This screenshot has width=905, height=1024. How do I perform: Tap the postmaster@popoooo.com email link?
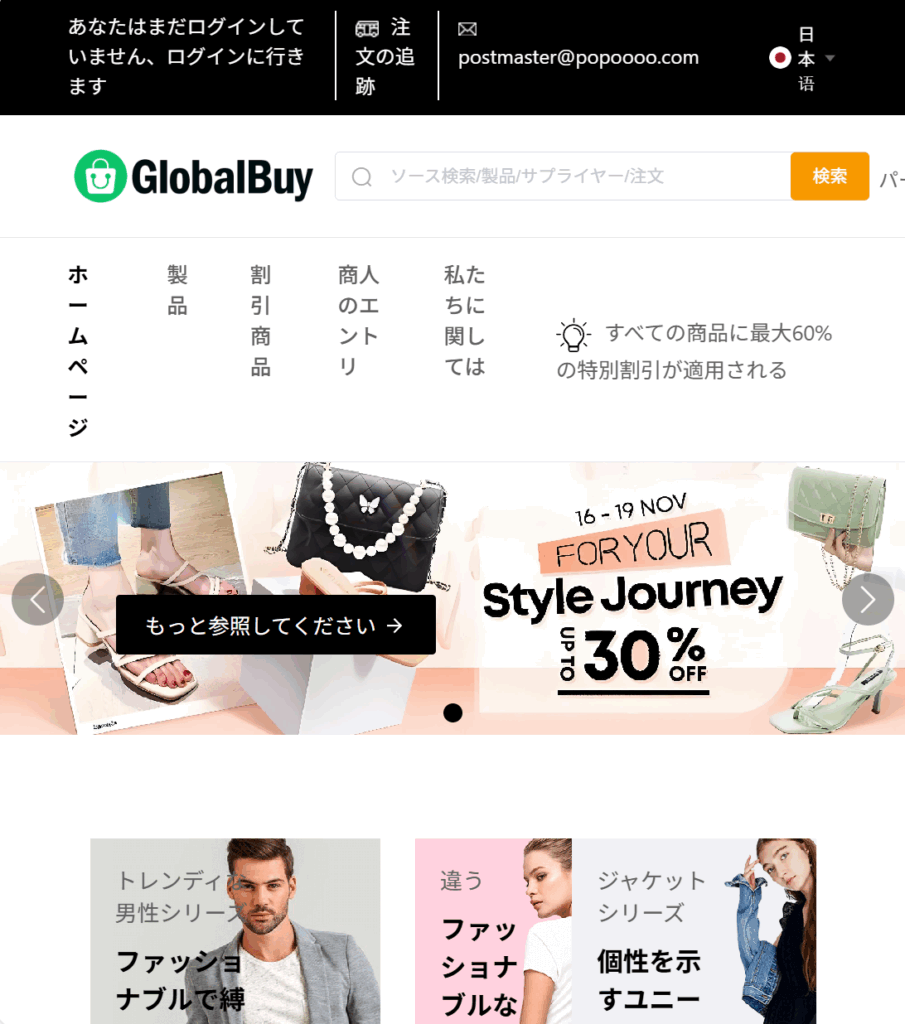[578, 57]
